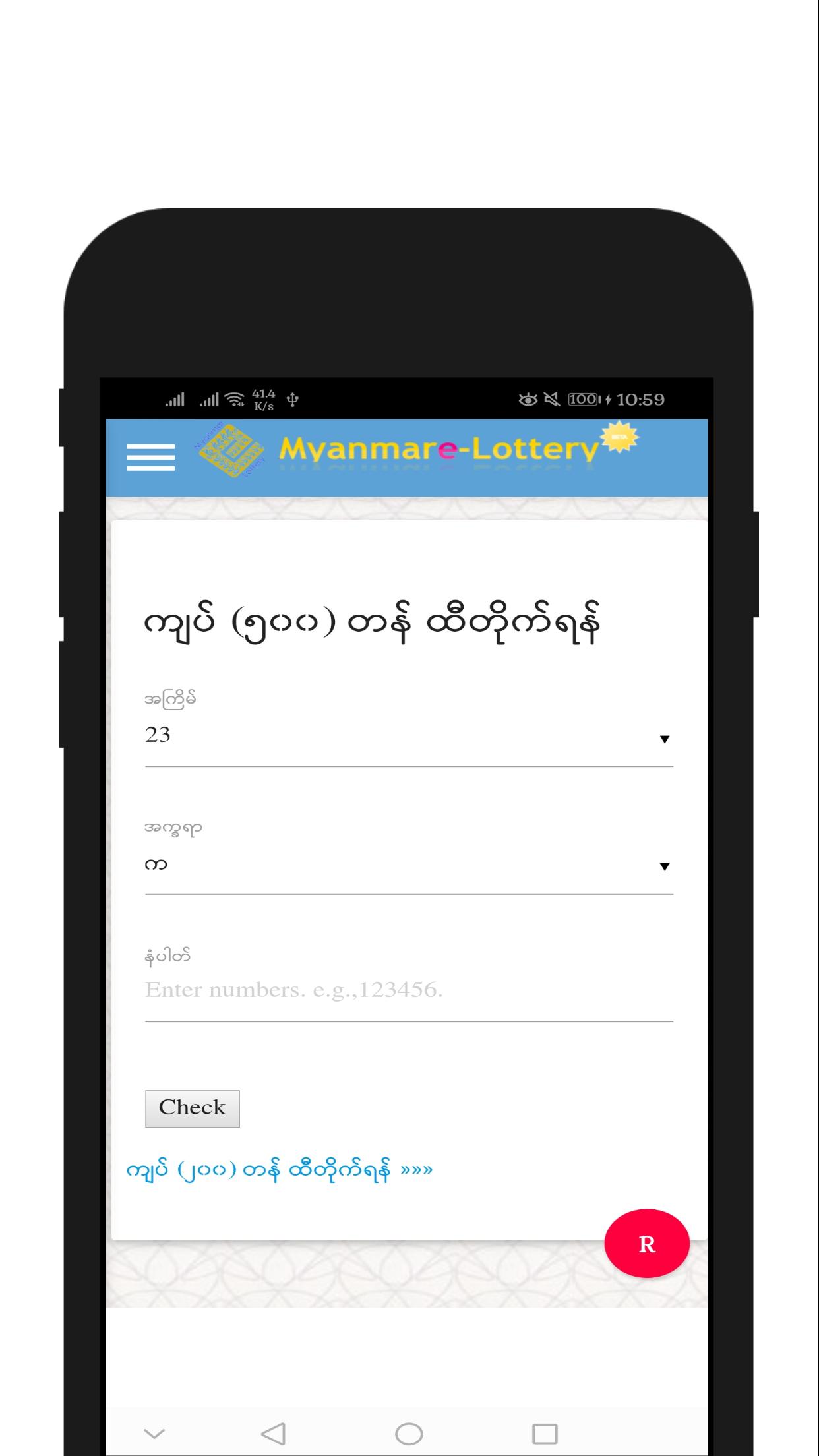
Task: Follow the ကျပ် (၂၀၀) တန် ထီတိုက်ရန် link
Action: tap(279, 1170)
